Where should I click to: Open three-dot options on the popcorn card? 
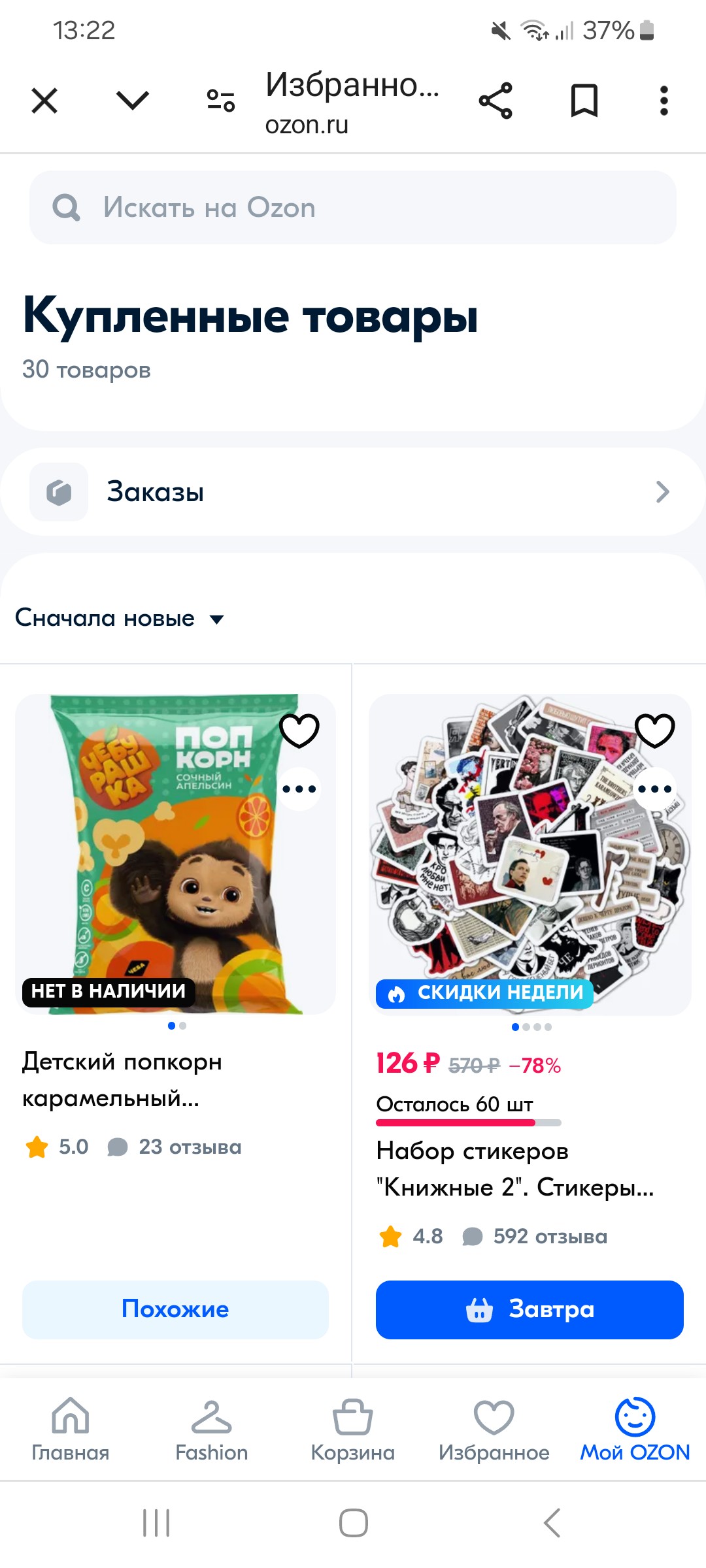(299, 789)
